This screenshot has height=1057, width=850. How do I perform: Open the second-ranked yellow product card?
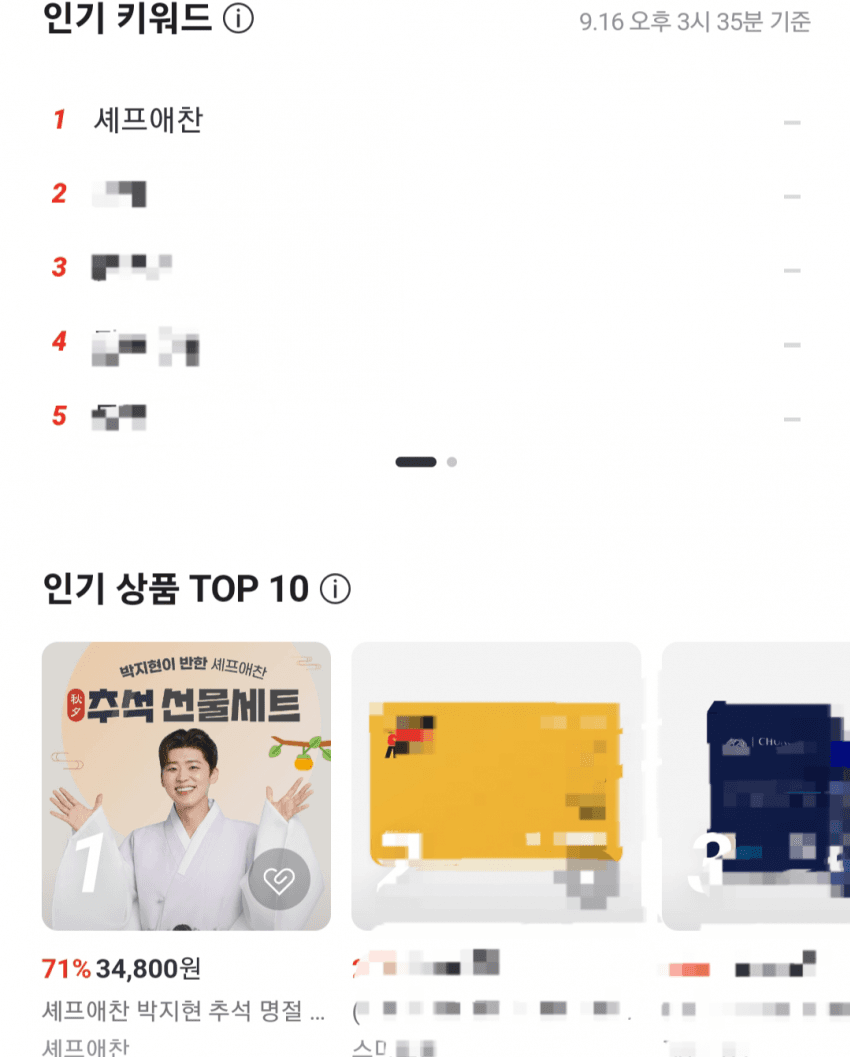coord(496,786)
